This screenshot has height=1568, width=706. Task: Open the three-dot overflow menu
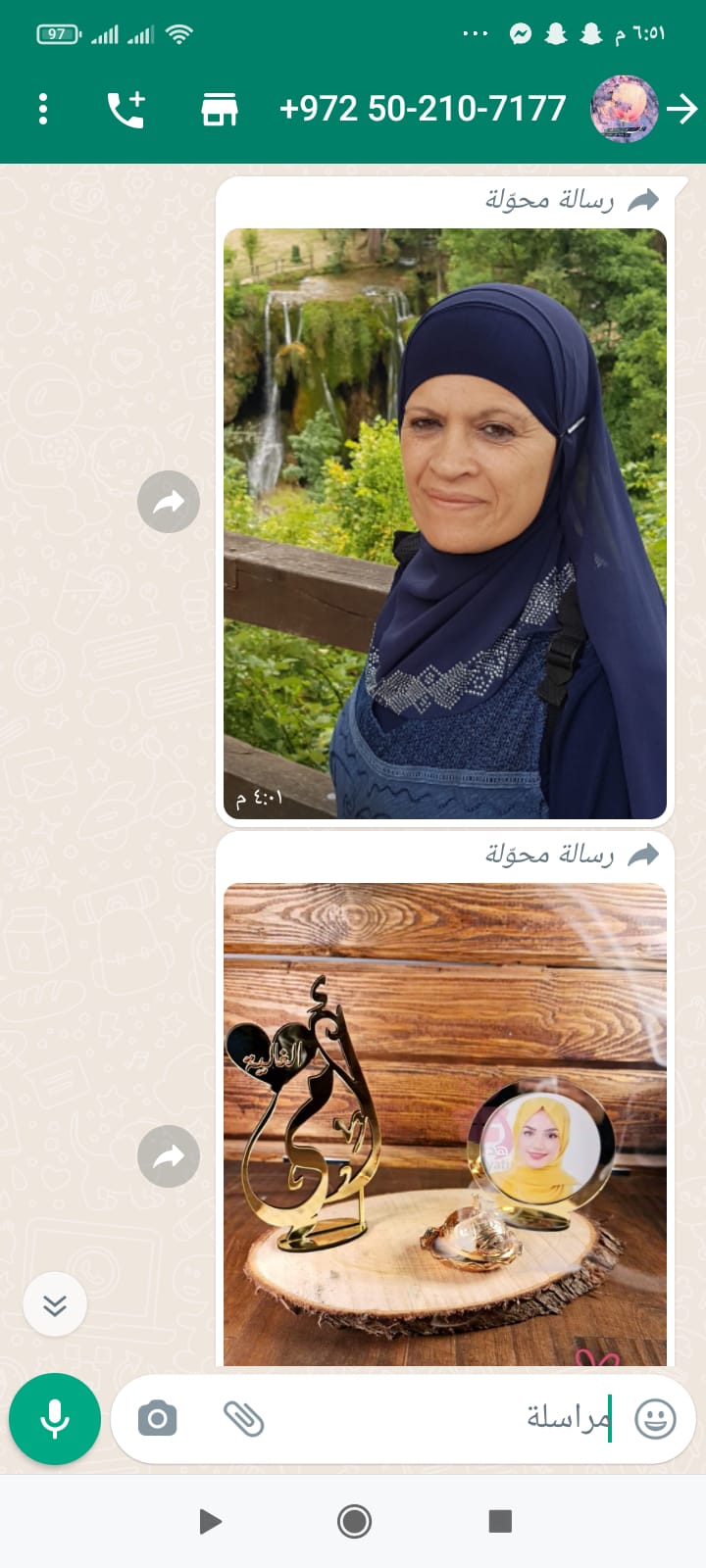43,109
